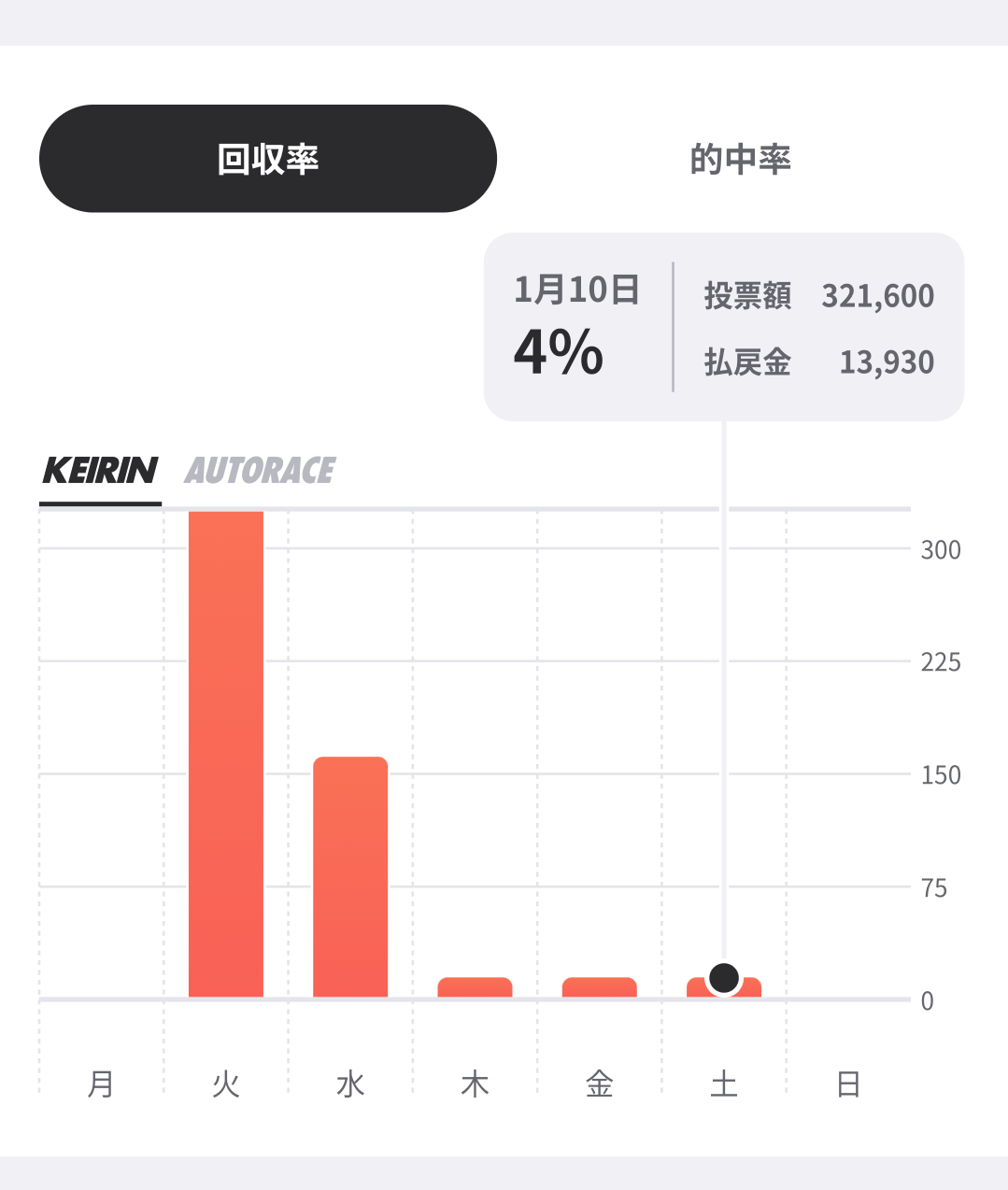The width and height of the screenshot is (1008, 1190).
Task: Tap the tall 火 bar in chart
Action: coord(226,753)
